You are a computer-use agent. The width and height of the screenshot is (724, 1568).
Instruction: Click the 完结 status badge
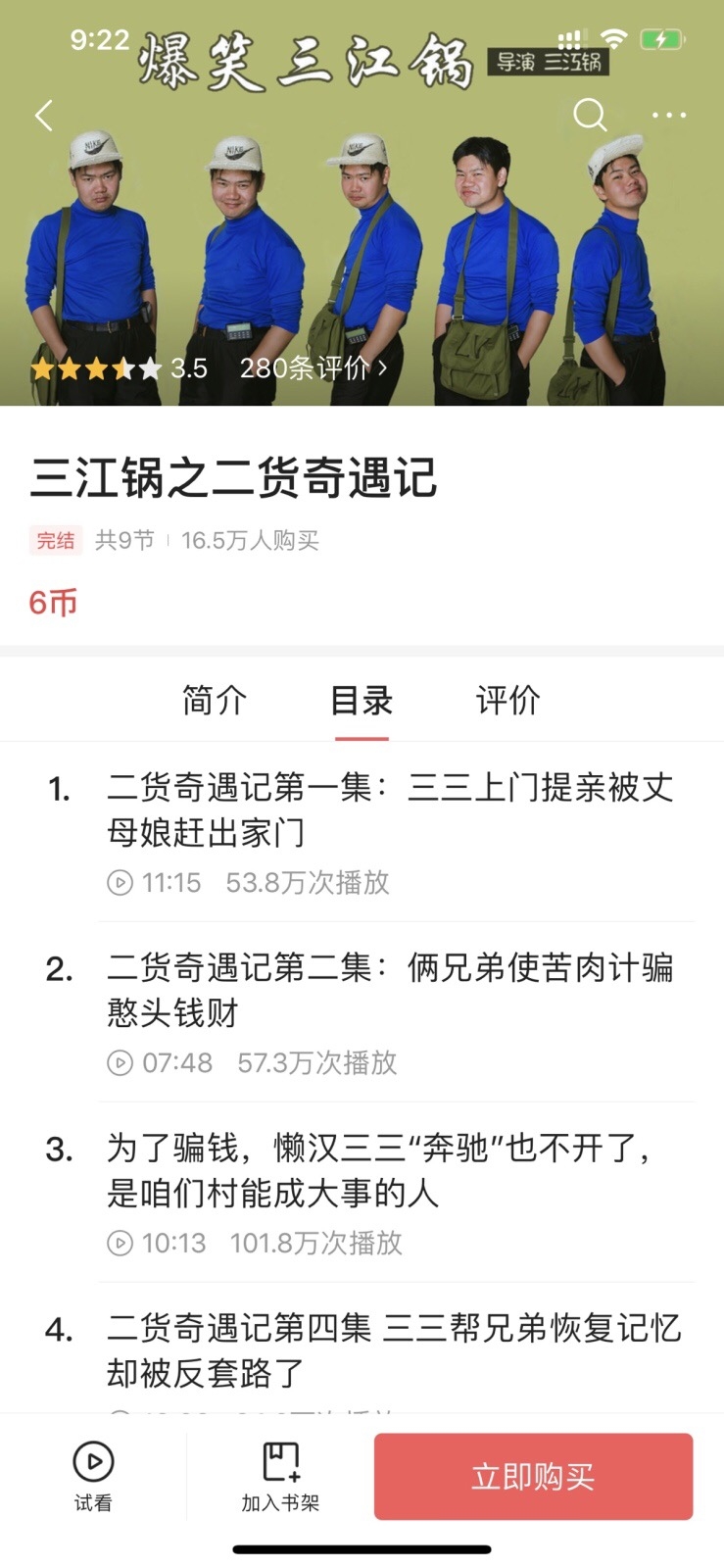coord(55,540)
